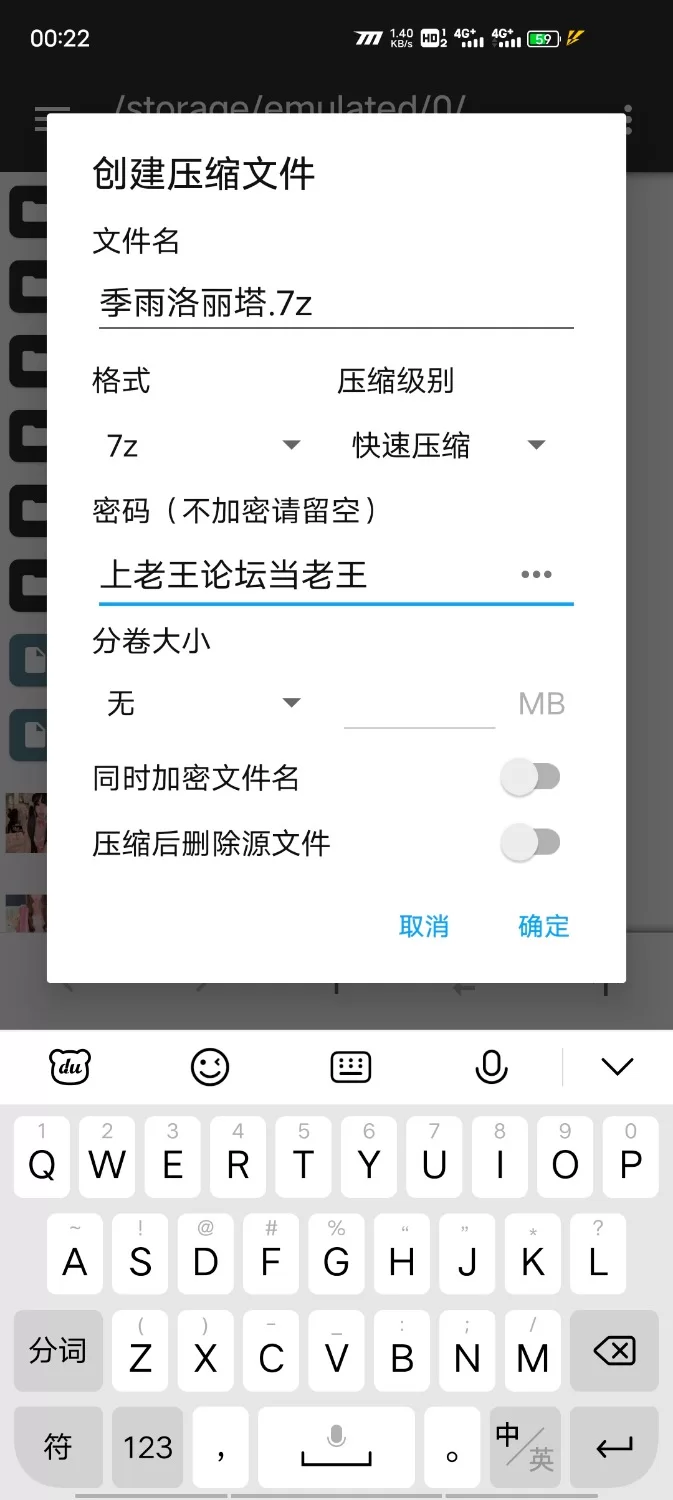
Task: Open the 压缩级别 dropdown
Action: [448, 445]
